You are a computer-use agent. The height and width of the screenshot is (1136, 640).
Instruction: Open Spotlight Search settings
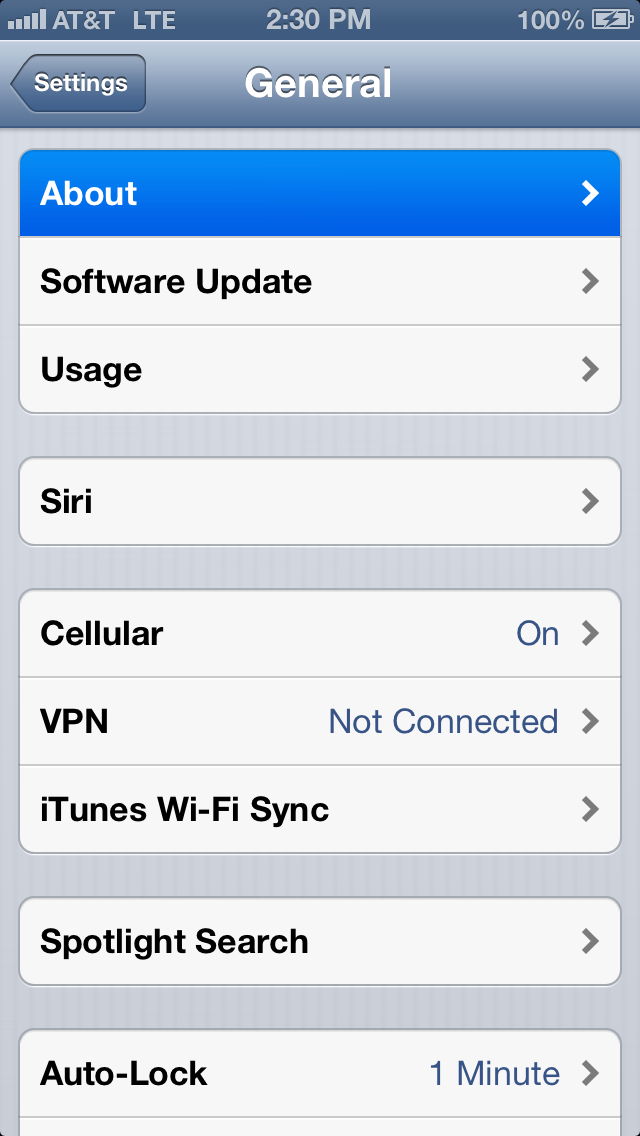point(320,942)
